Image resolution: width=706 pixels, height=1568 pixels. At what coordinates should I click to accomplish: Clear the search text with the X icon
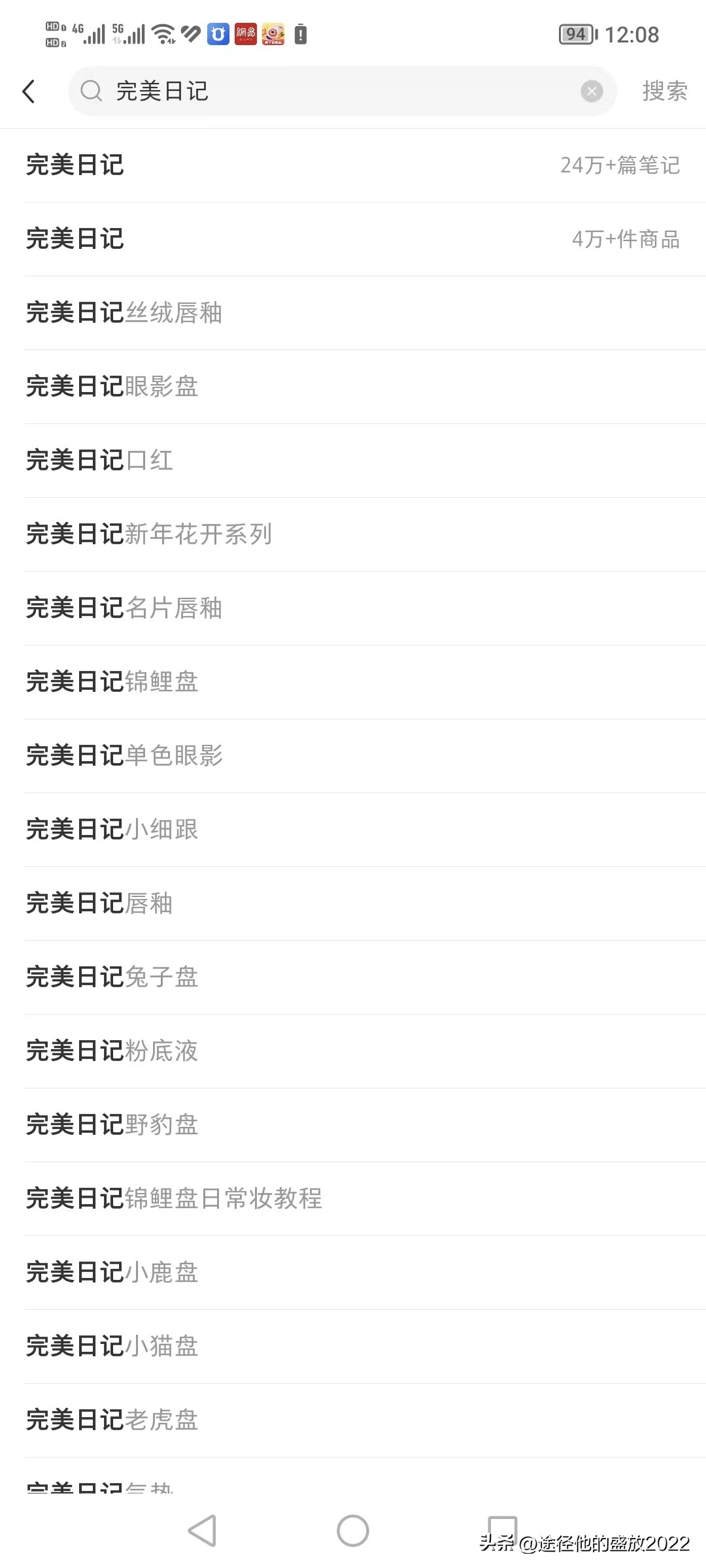(x=592, y=91)
